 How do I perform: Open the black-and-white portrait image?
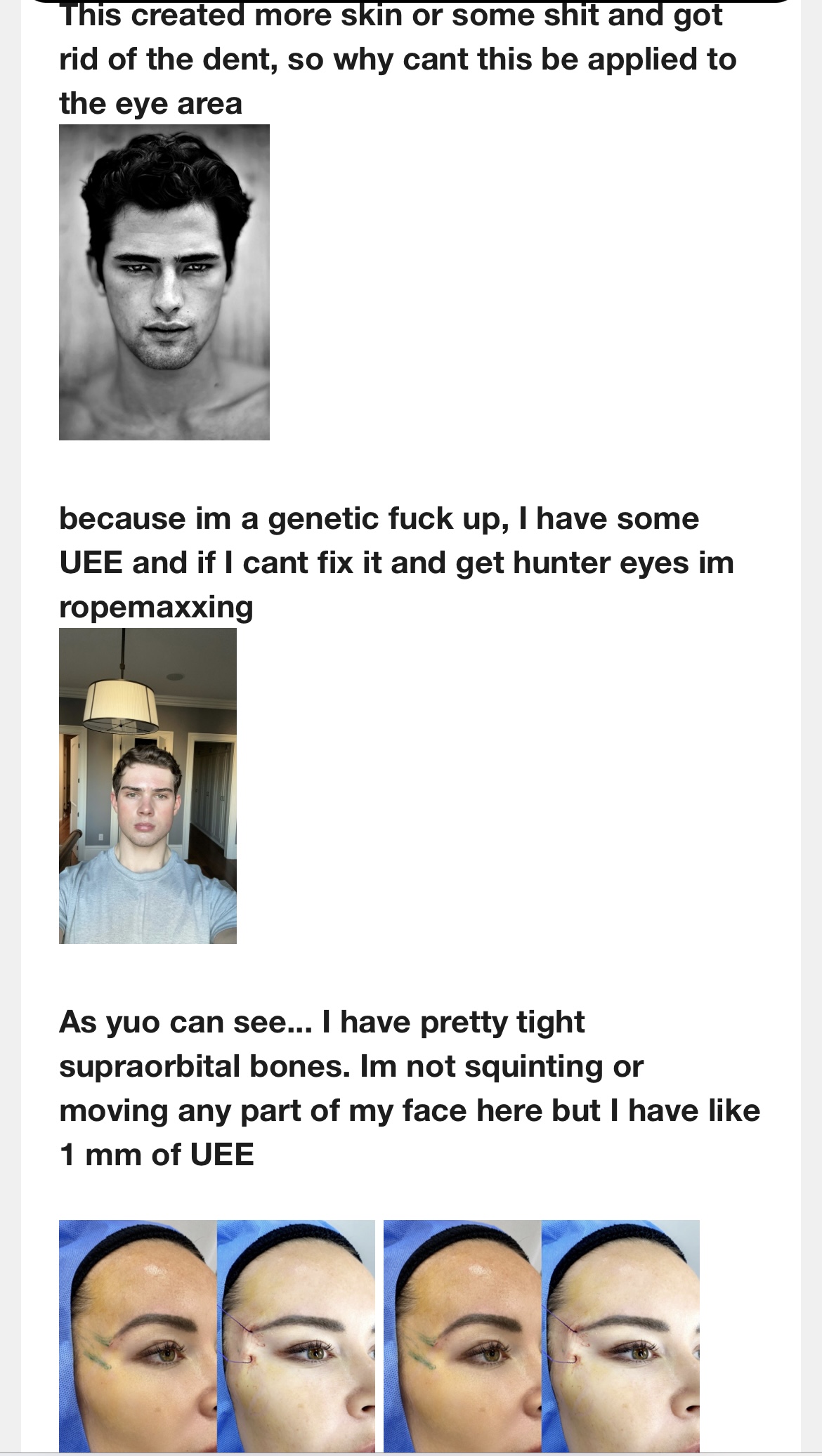(164, 282)
